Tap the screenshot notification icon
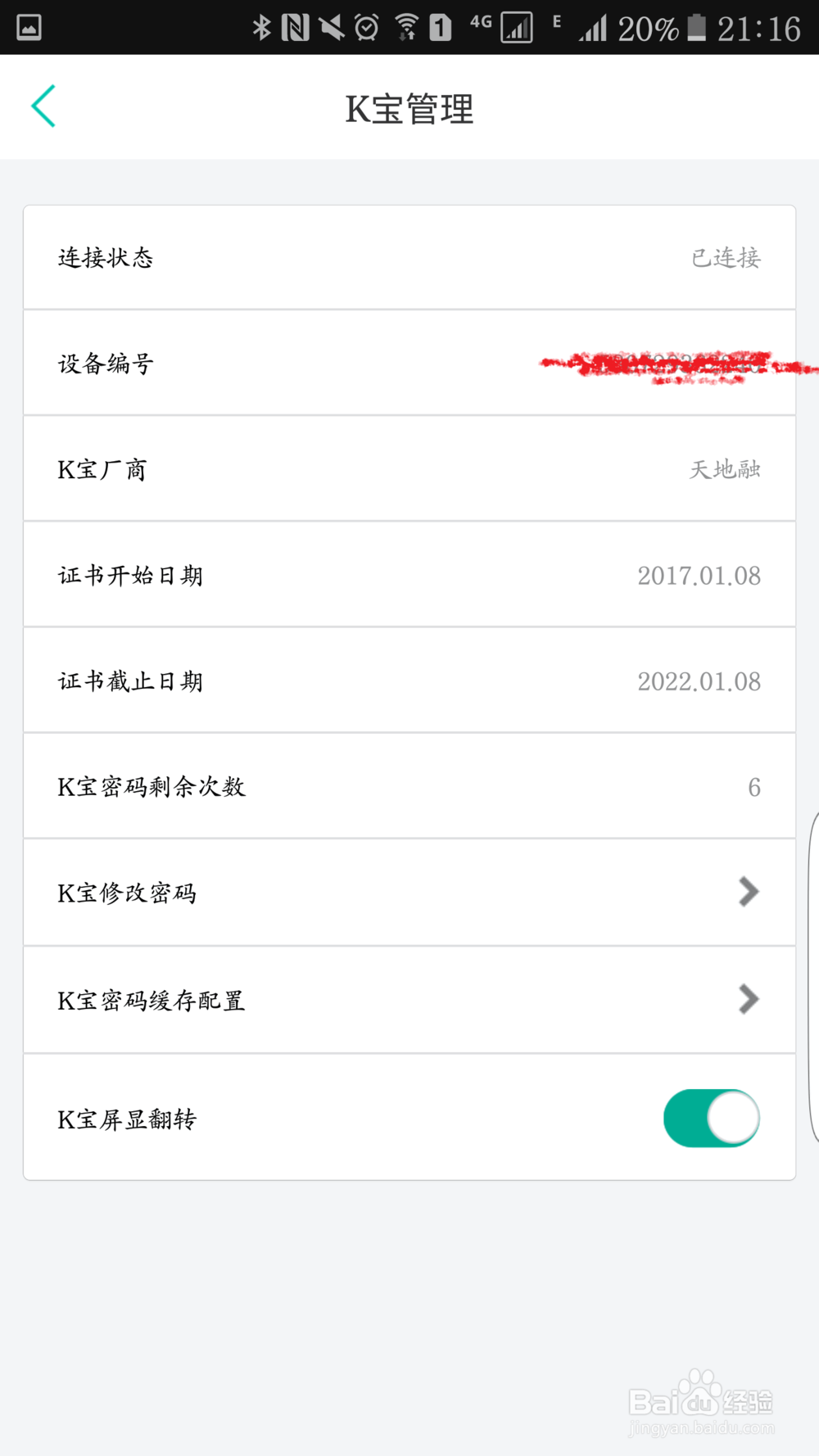 click(29, 27)
